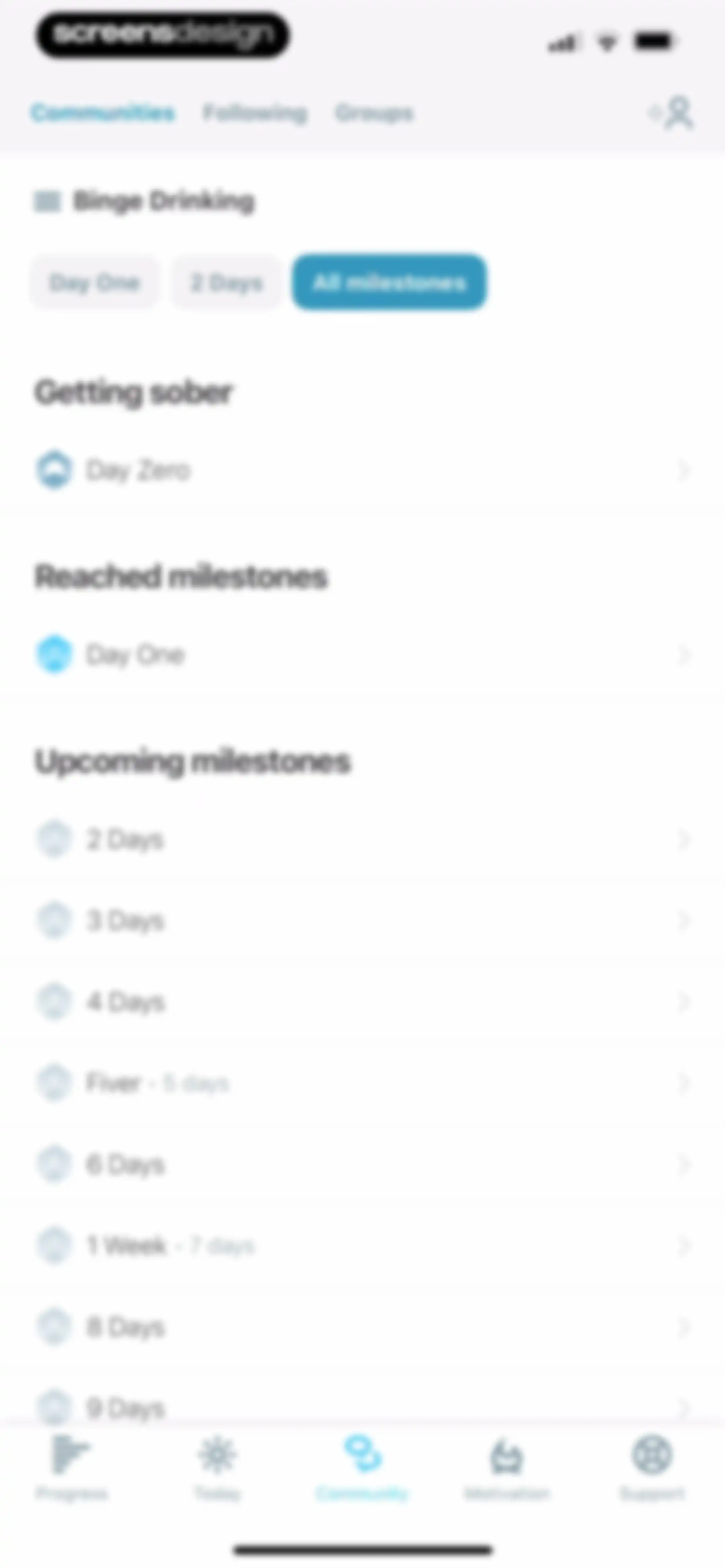View the 4 Days milestone
Image resolution: width=725 pixels, height=1568 pixels.
[x=362, y=1002]
